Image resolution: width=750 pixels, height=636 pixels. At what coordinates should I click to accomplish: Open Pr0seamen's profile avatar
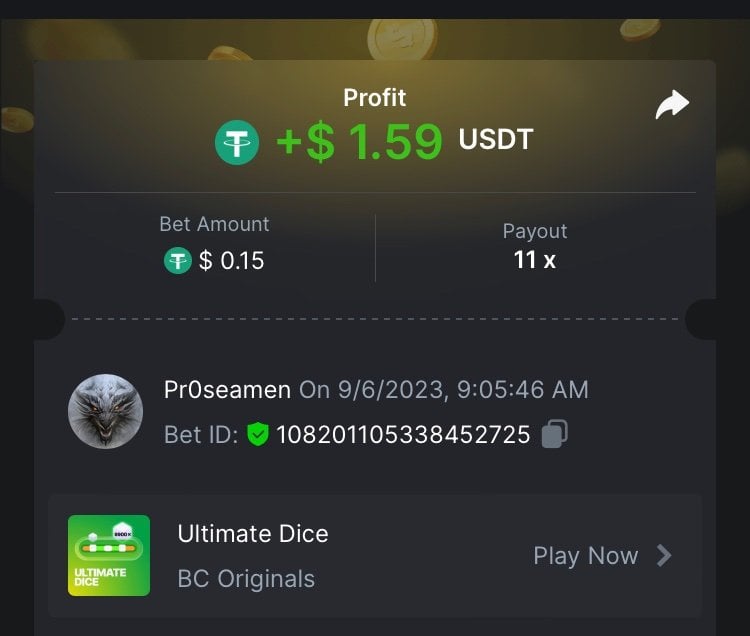105,412
